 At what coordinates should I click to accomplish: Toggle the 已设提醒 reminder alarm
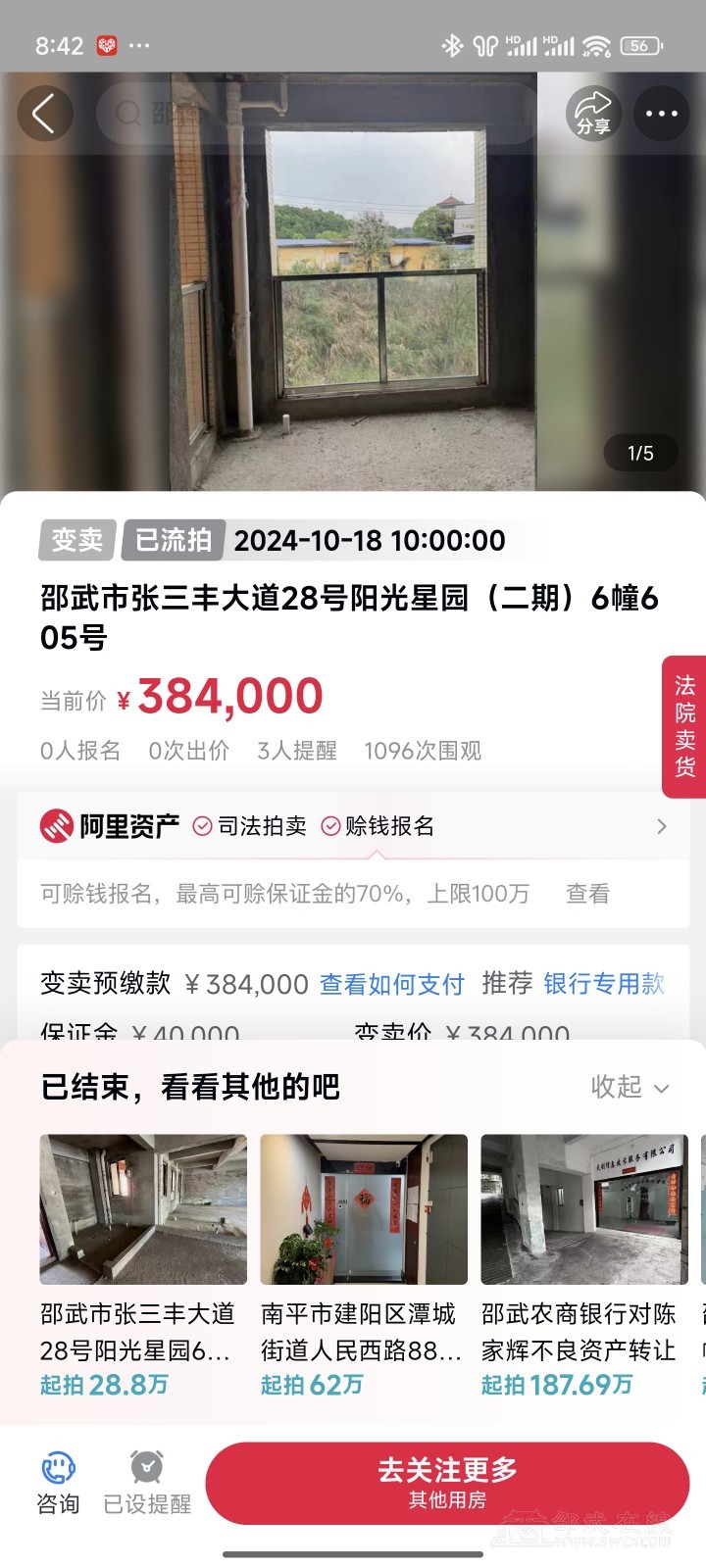(147, 1483)
